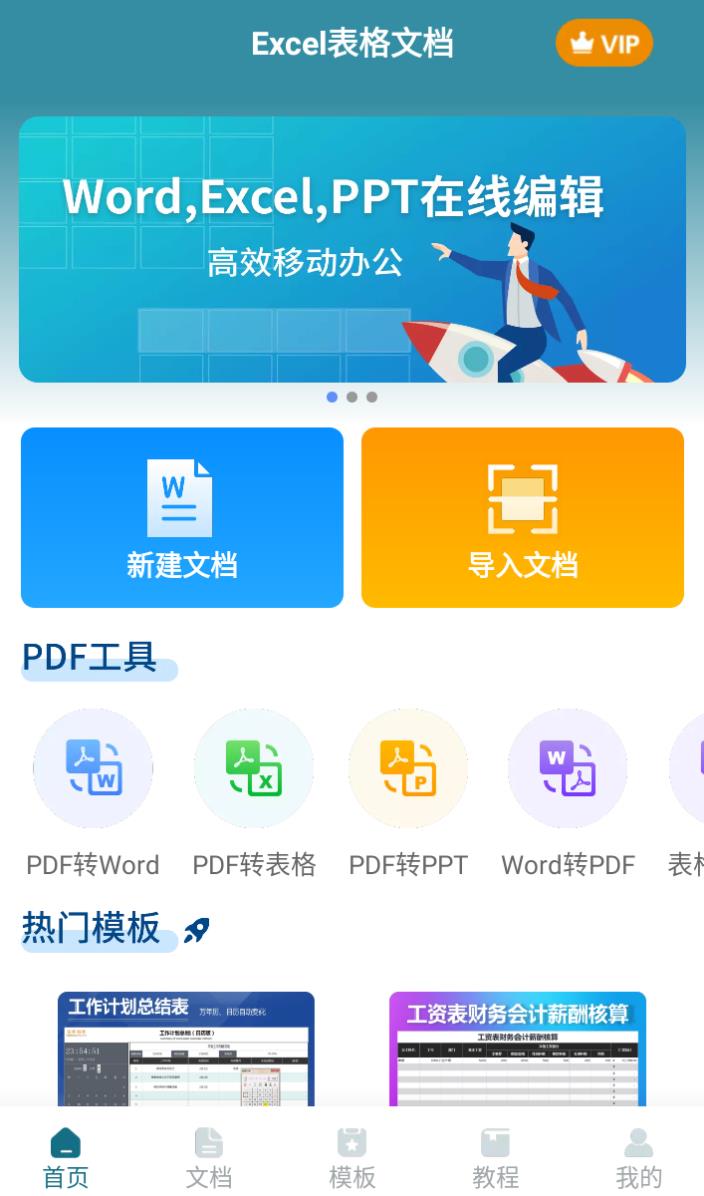Open the 教程 tab
This screenshot has height=1196, width=704.
click(496, 1158)
